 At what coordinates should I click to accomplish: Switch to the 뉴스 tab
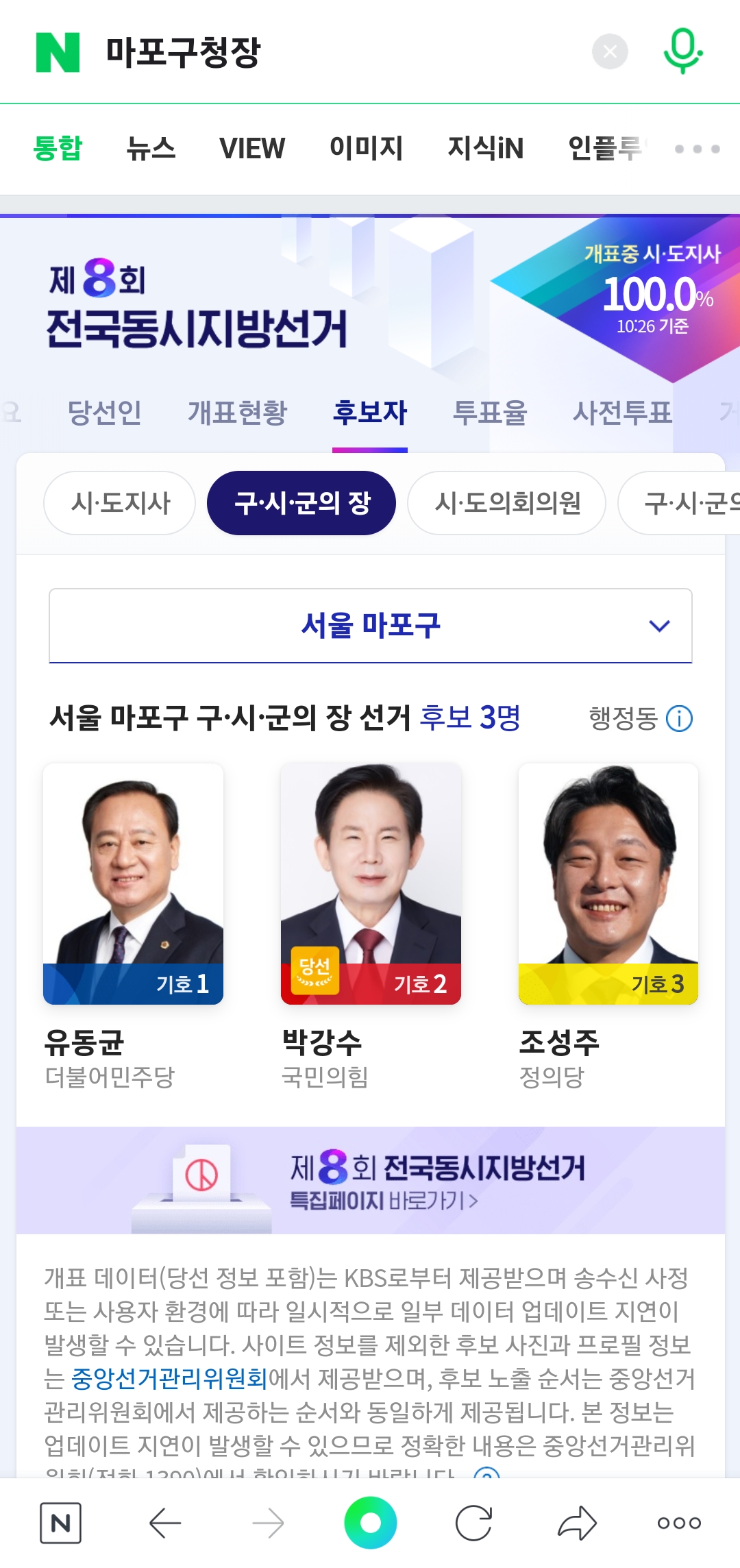(151, 148)
